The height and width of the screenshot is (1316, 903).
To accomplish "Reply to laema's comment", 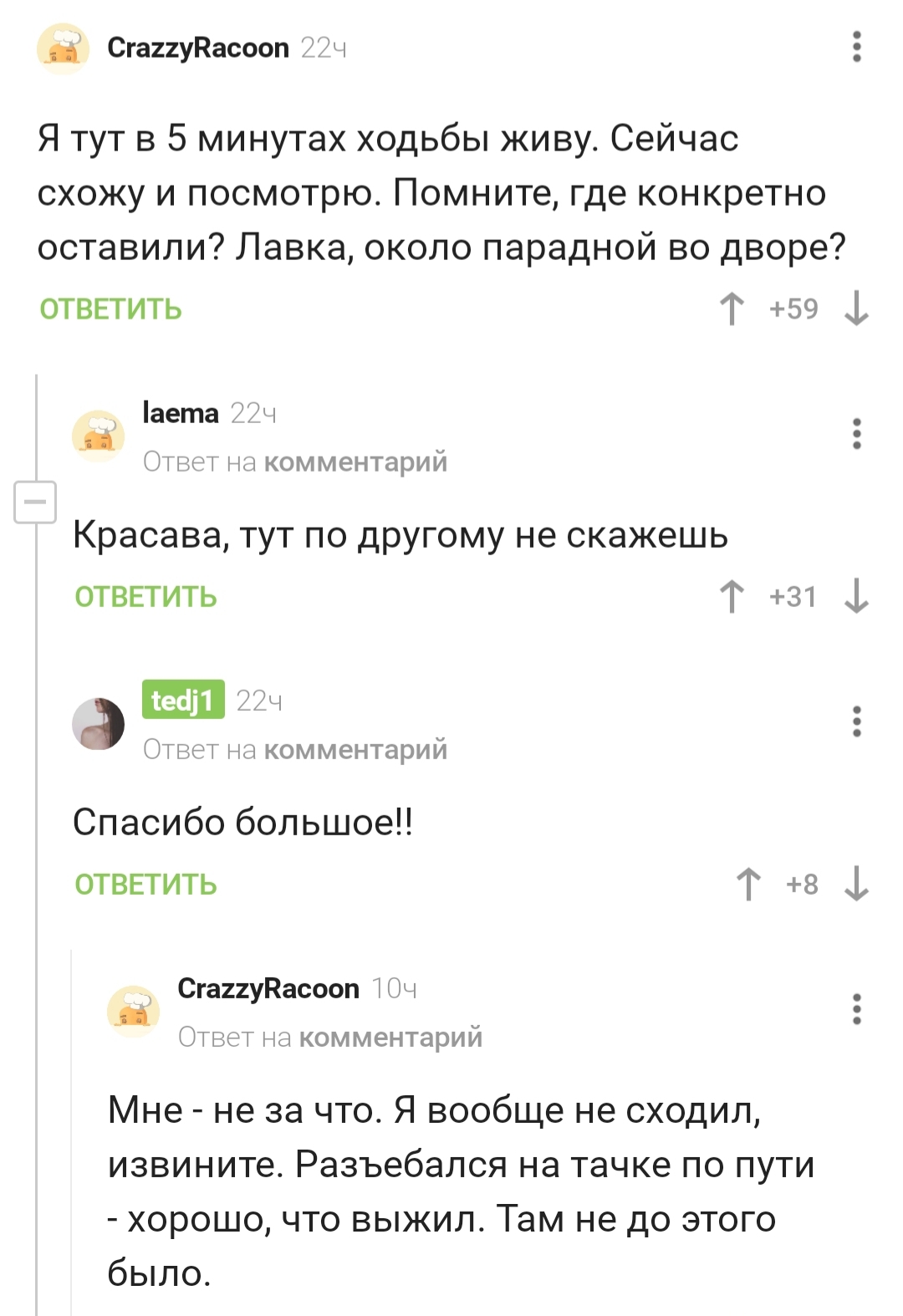I will 145,597.
